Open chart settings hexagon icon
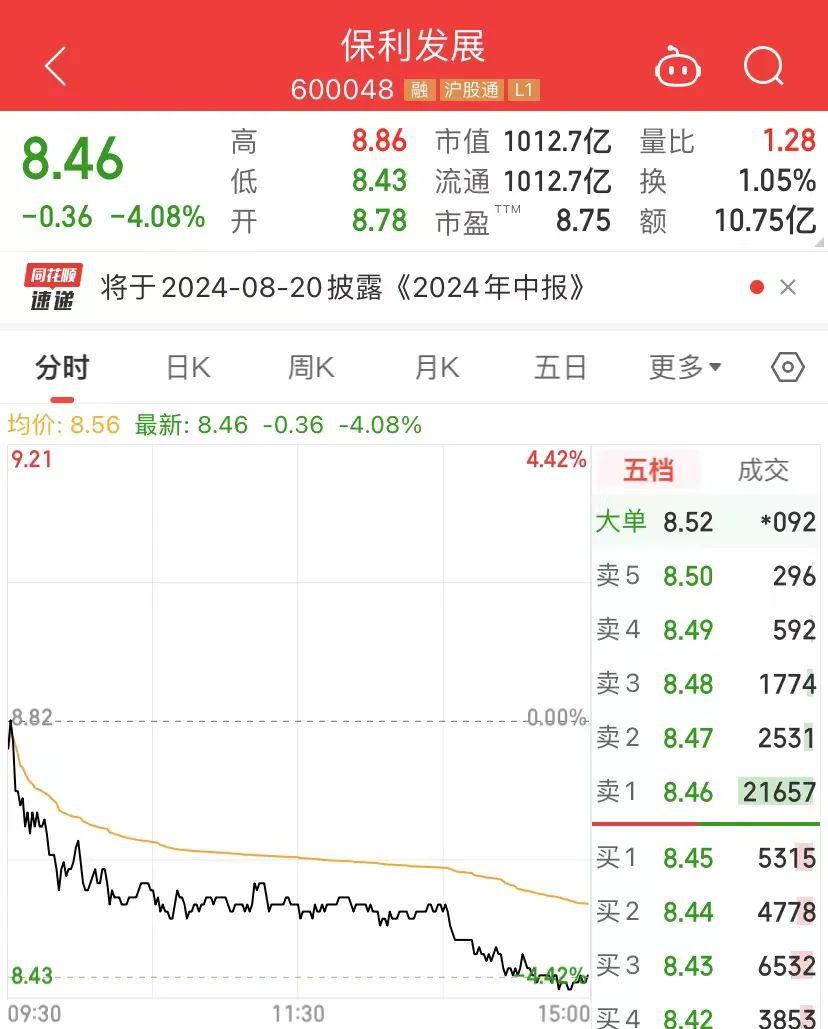Viewport: 828px width, 1029px height. click(x=788, y=368)
